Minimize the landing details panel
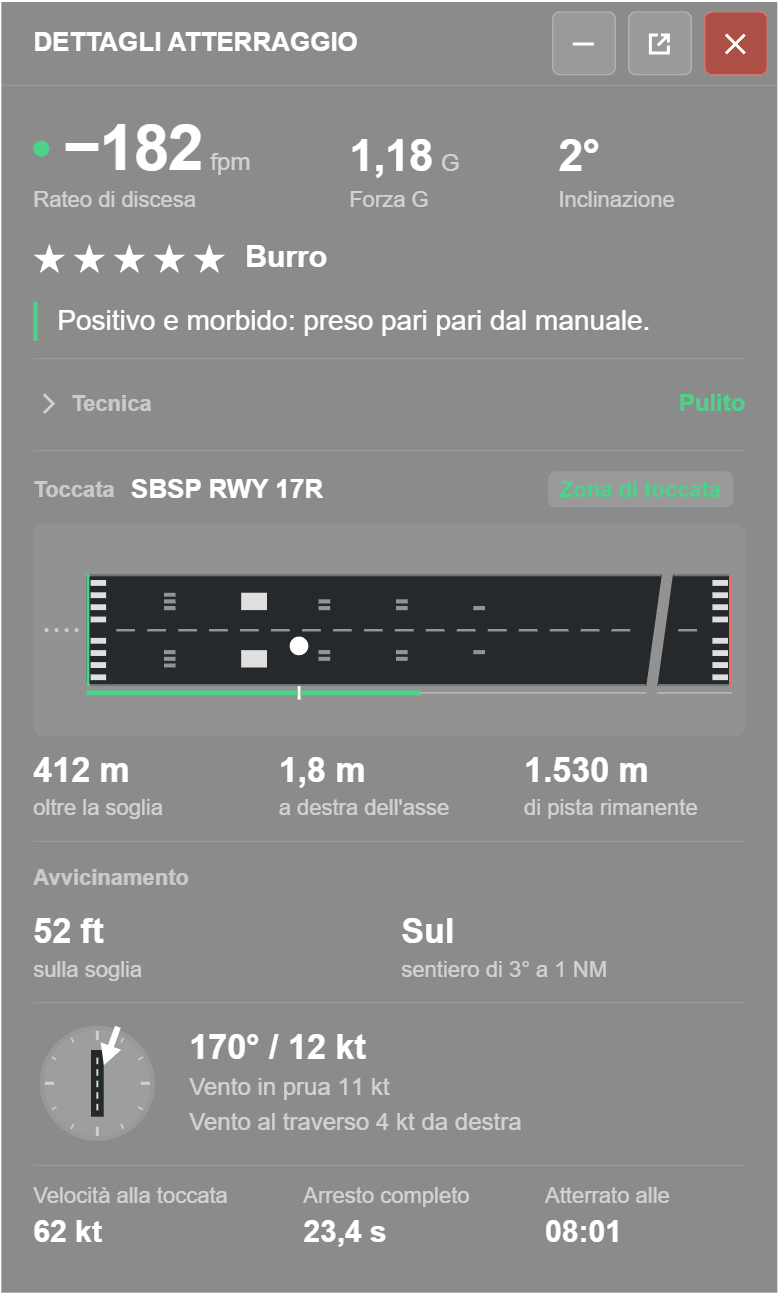 584,44
